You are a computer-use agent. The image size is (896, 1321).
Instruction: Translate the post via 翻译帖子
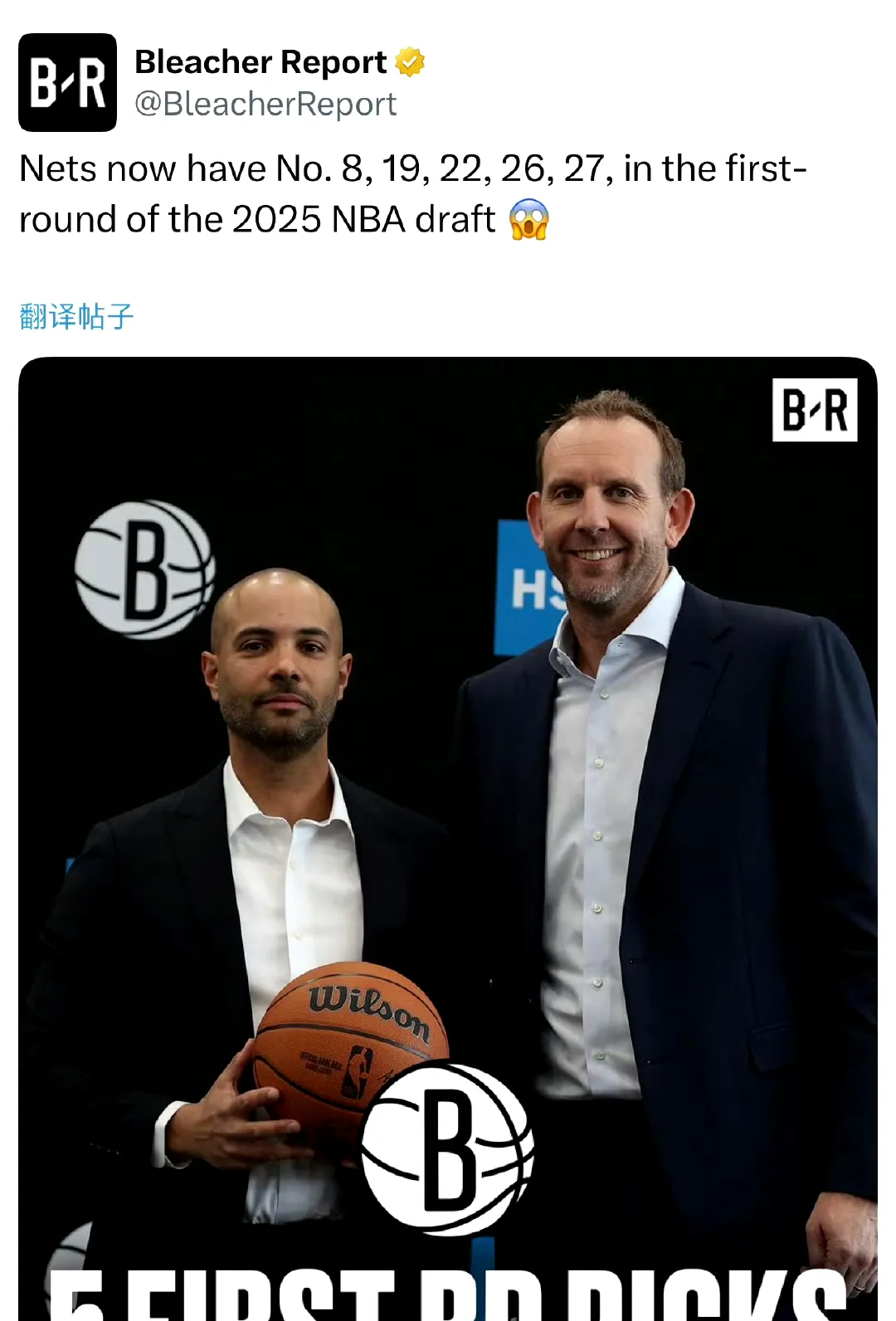pos(76,316)
